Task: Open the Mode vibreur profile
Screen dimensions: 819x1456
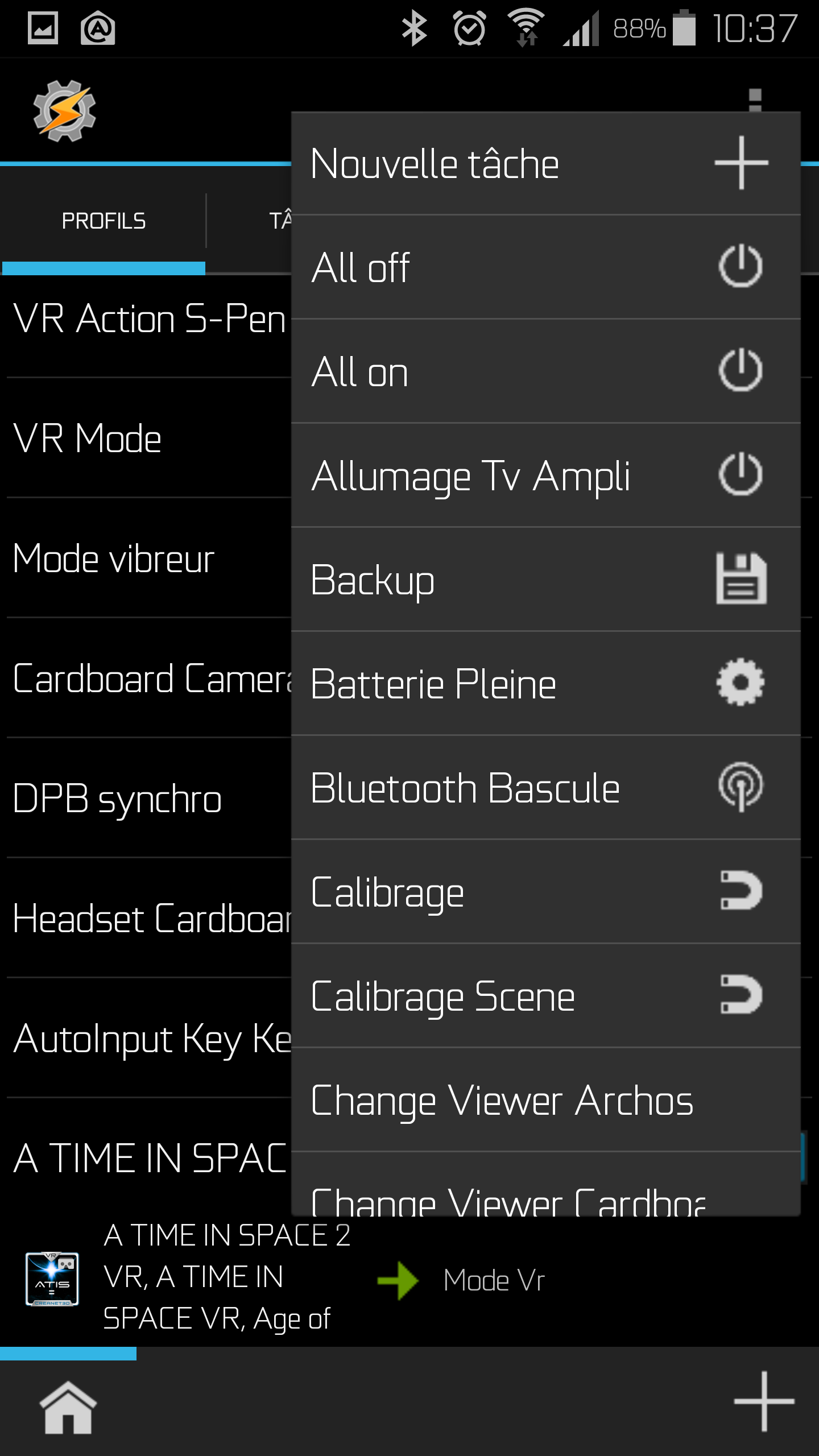Action: [114, 559]
